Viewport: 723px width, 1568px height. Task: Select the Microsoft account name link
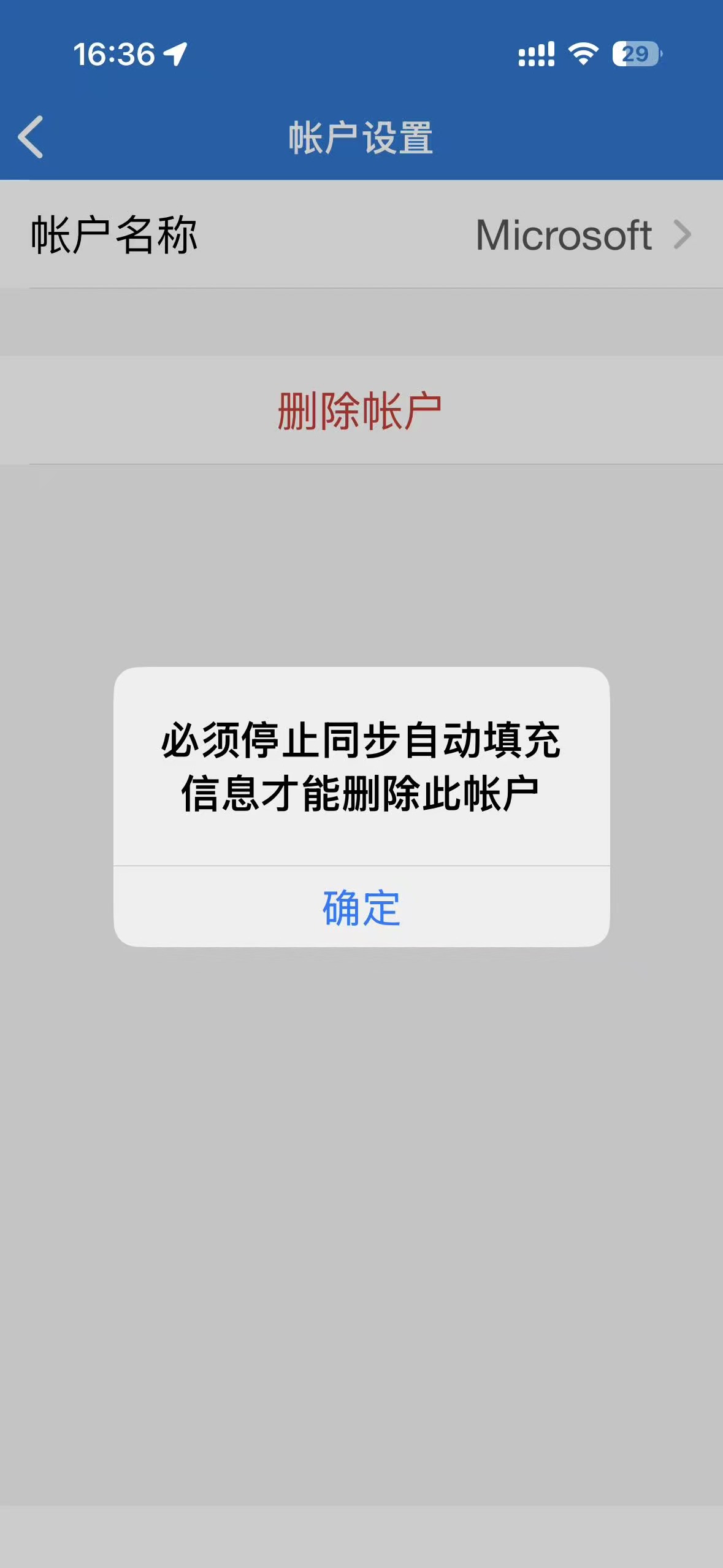click(x=564, y=235)
